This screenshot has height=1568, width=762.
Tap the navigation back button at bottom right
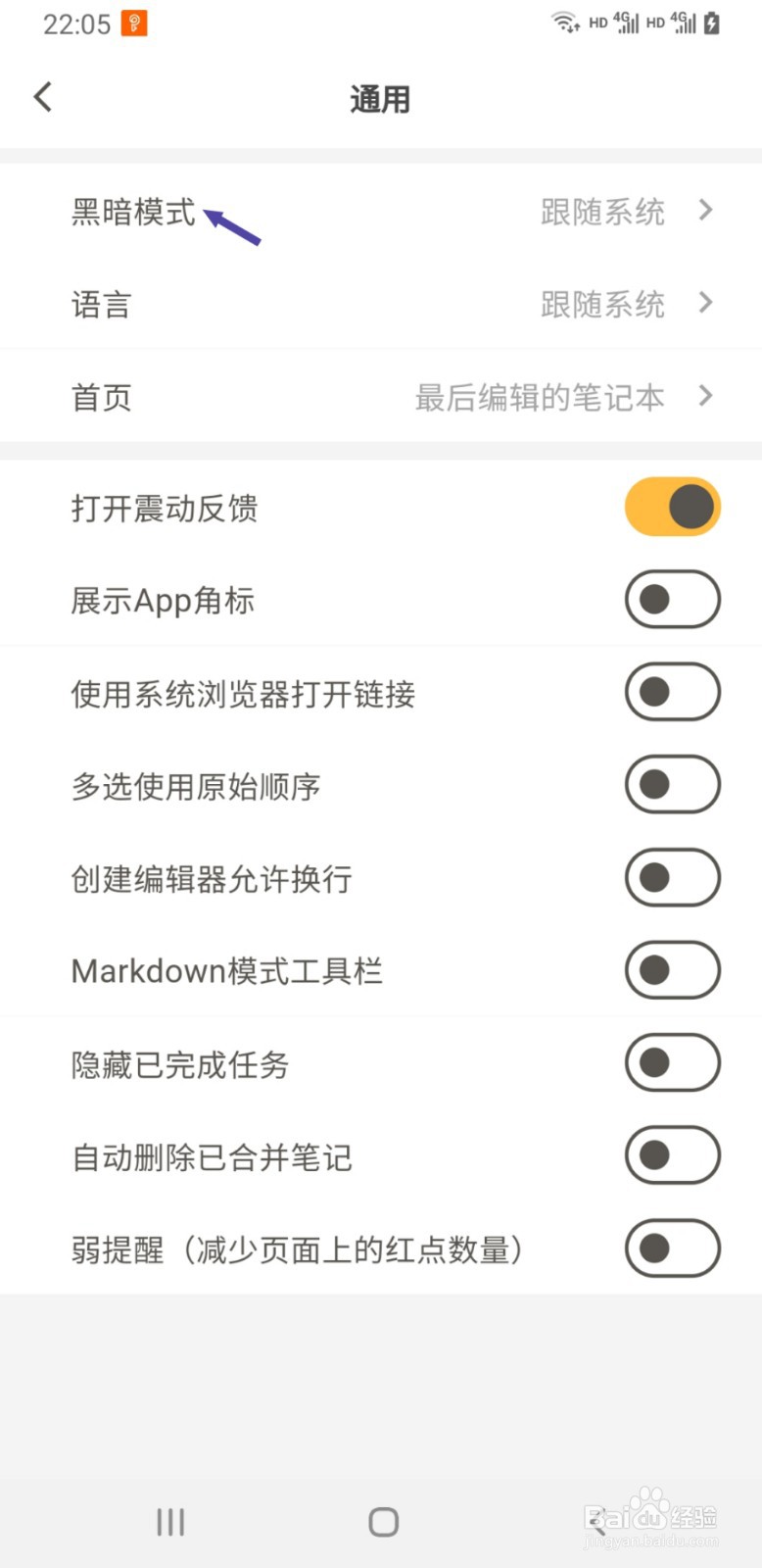(x=597, y=1521)
